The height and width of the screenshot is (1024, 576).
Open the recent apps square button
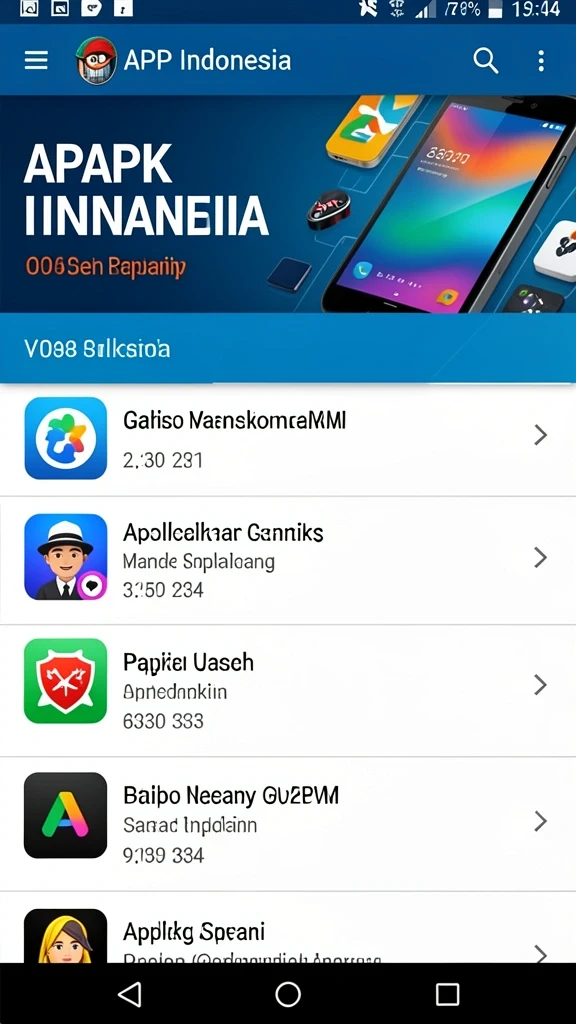pos(447,994)
